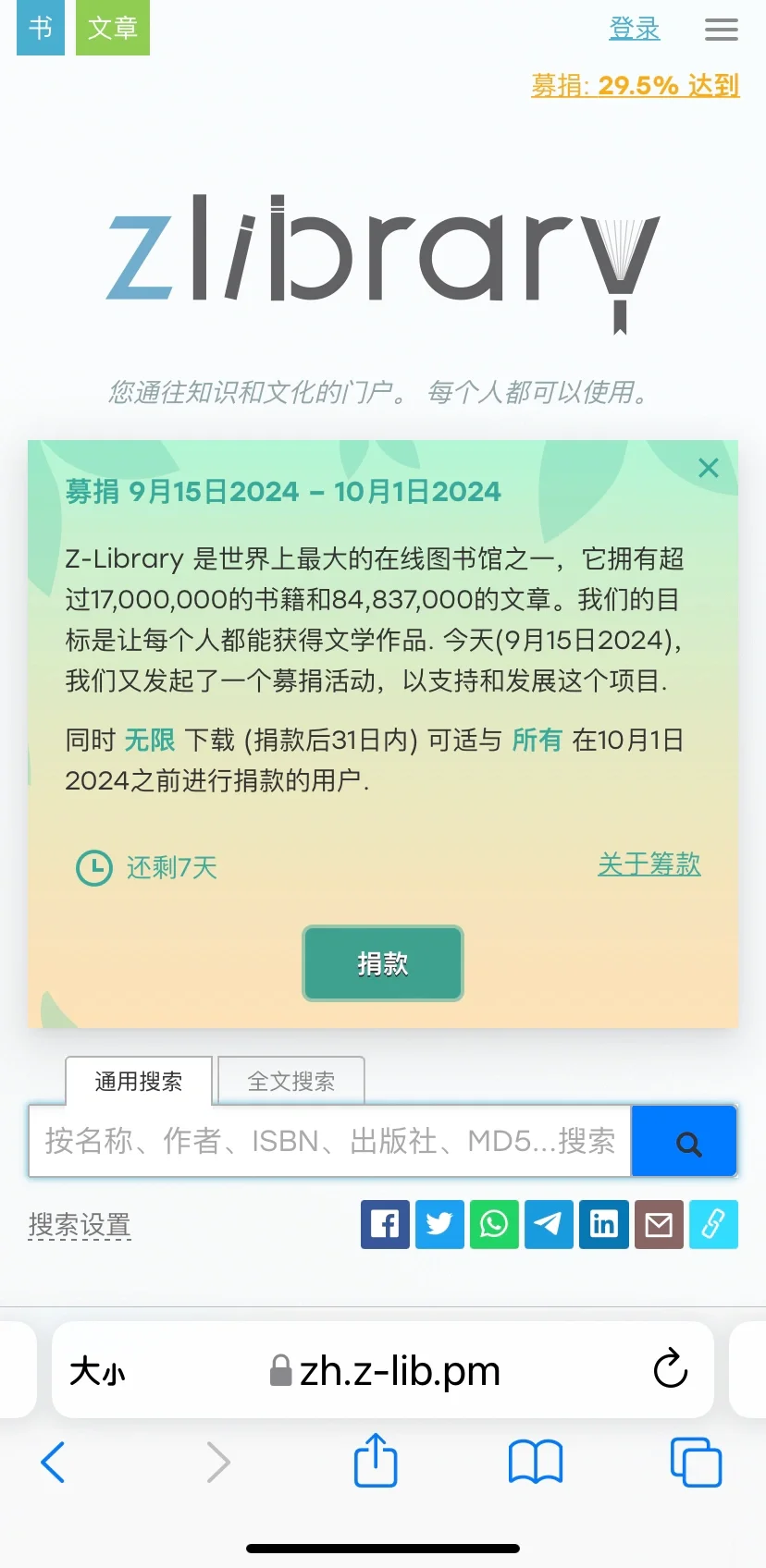Open the hamburger menu

click(x=722, y=30)
